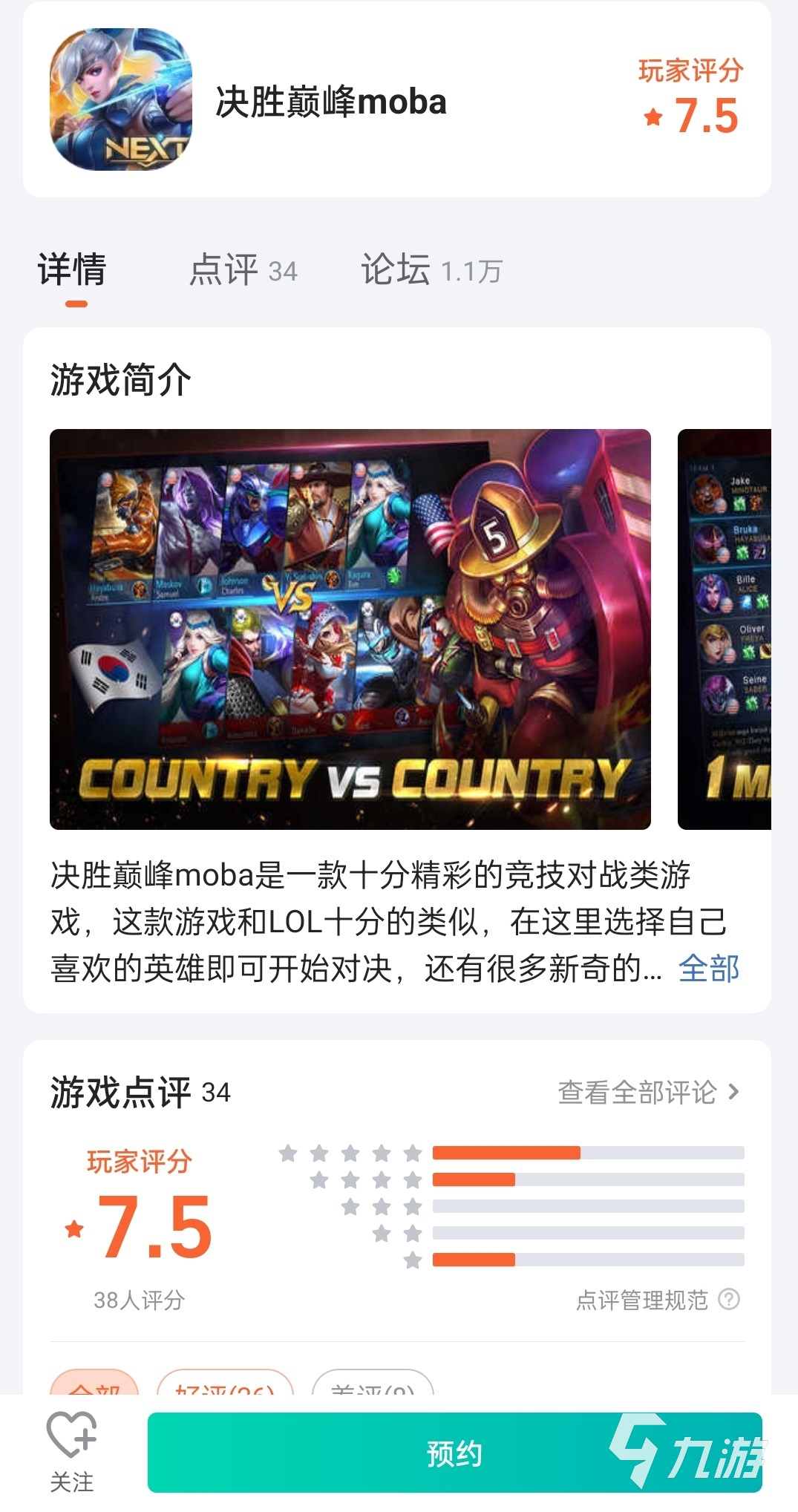Filter reviews by 好评 chip
This screenshot has width=798, height=1512.
click(225, 1384)
